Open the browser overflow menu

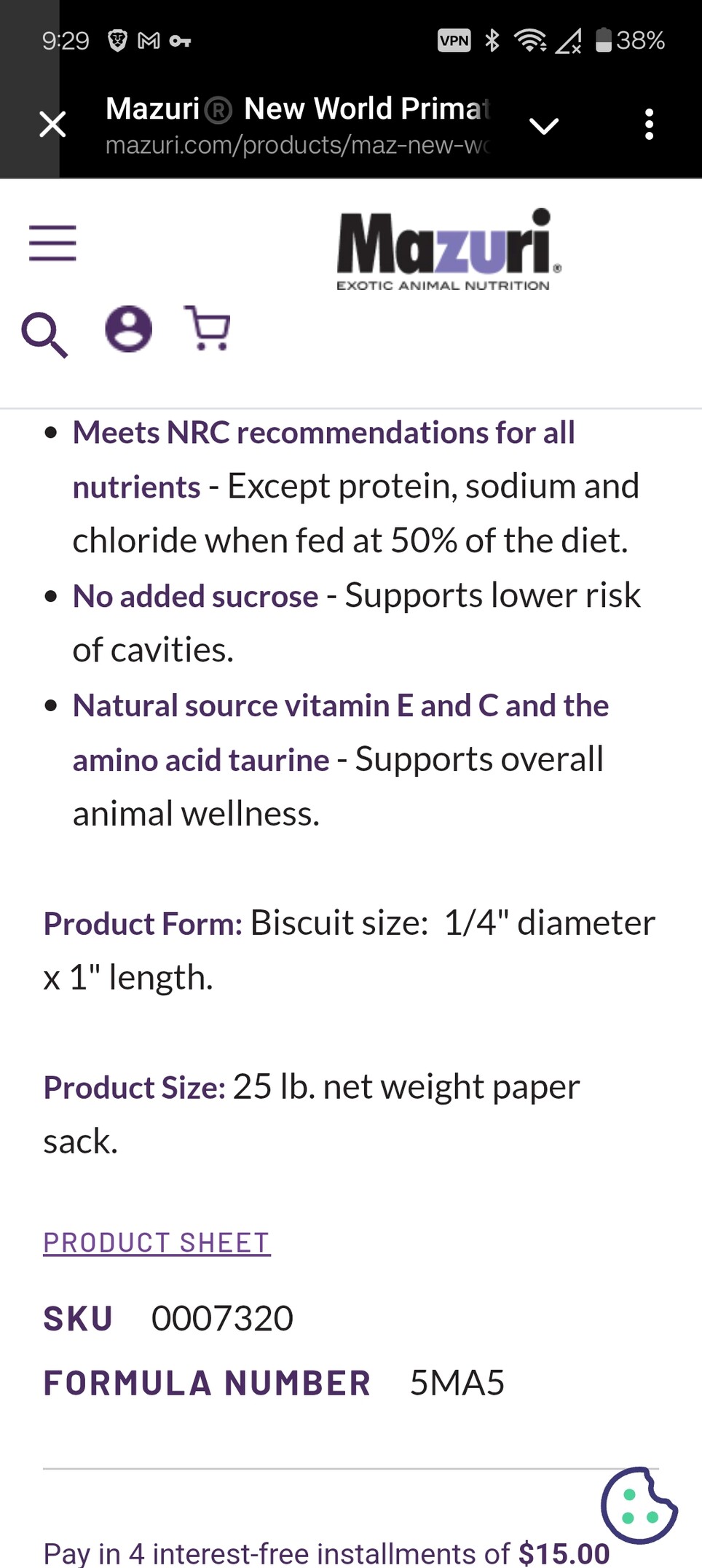649,125
